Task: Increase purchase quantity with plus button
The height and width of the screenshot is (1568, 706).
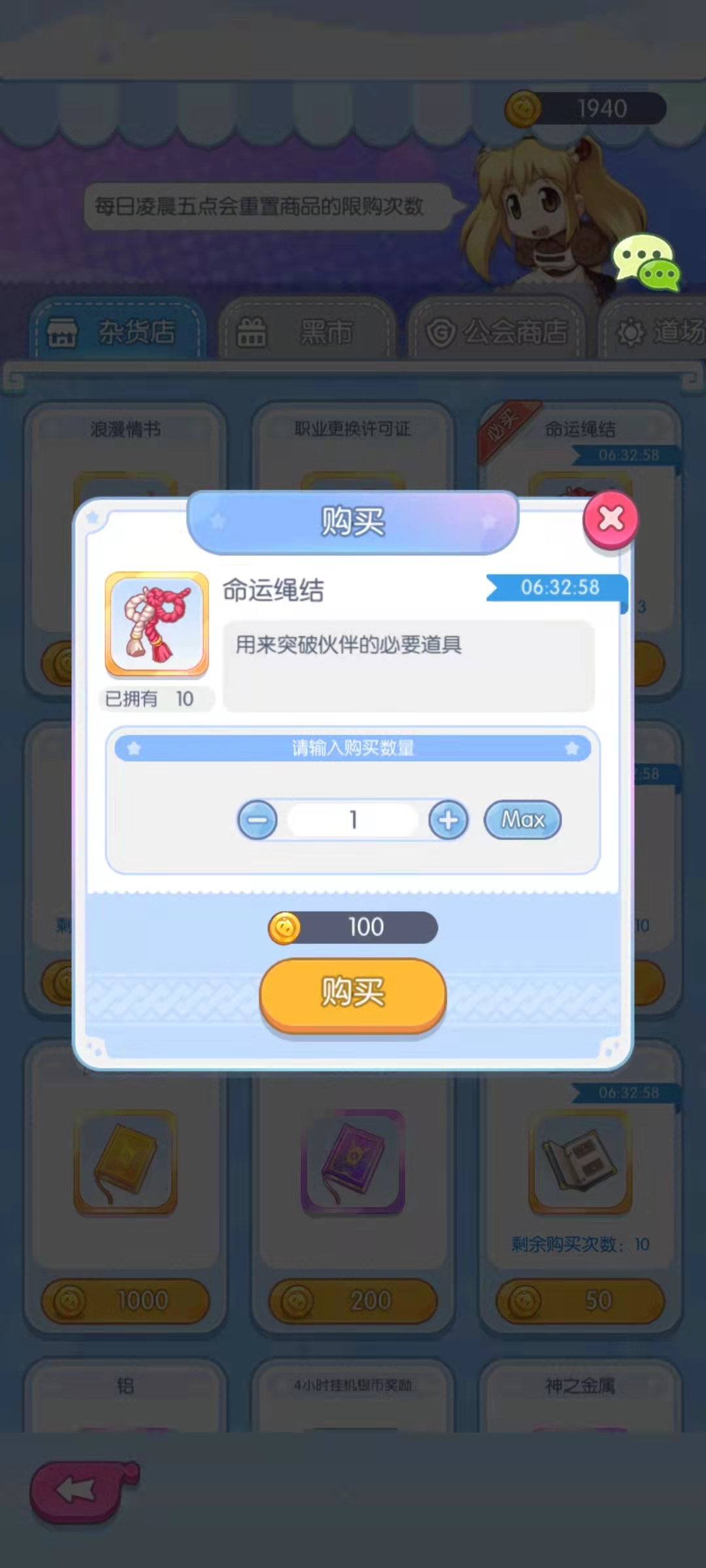Action: tap(448, 820)
